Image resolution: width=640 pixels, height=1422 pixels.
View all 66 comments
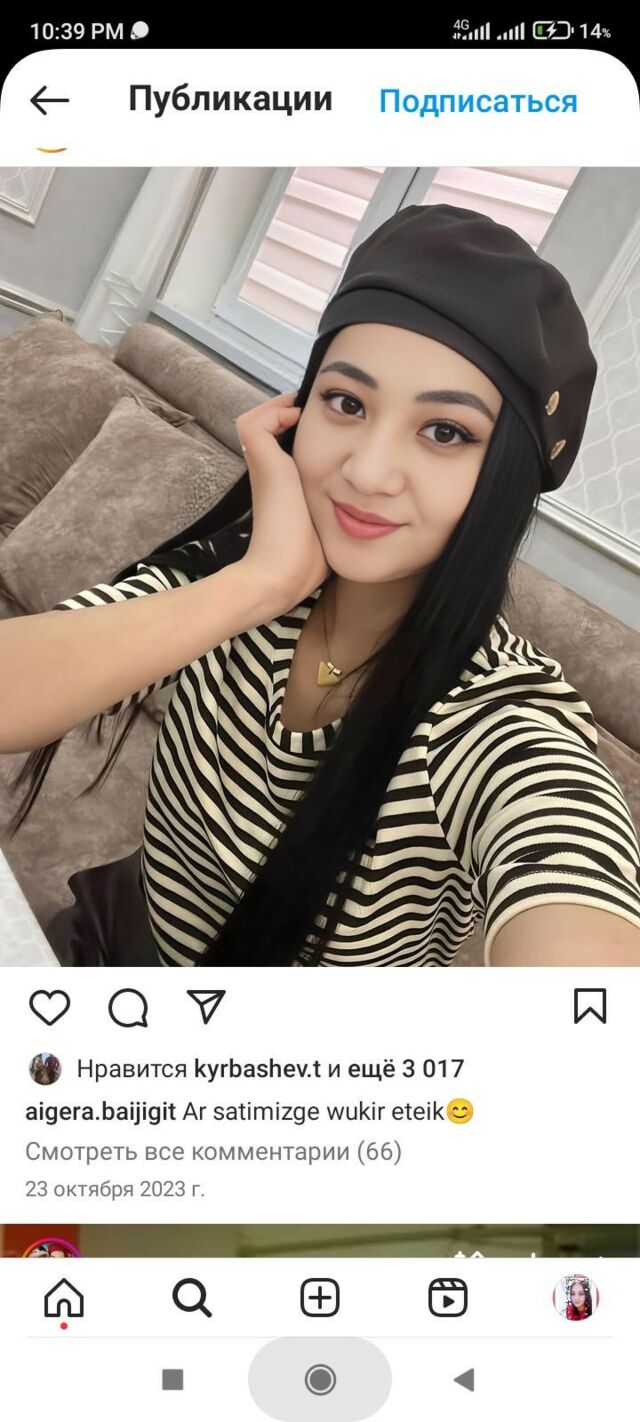(x=213, y=1152)
